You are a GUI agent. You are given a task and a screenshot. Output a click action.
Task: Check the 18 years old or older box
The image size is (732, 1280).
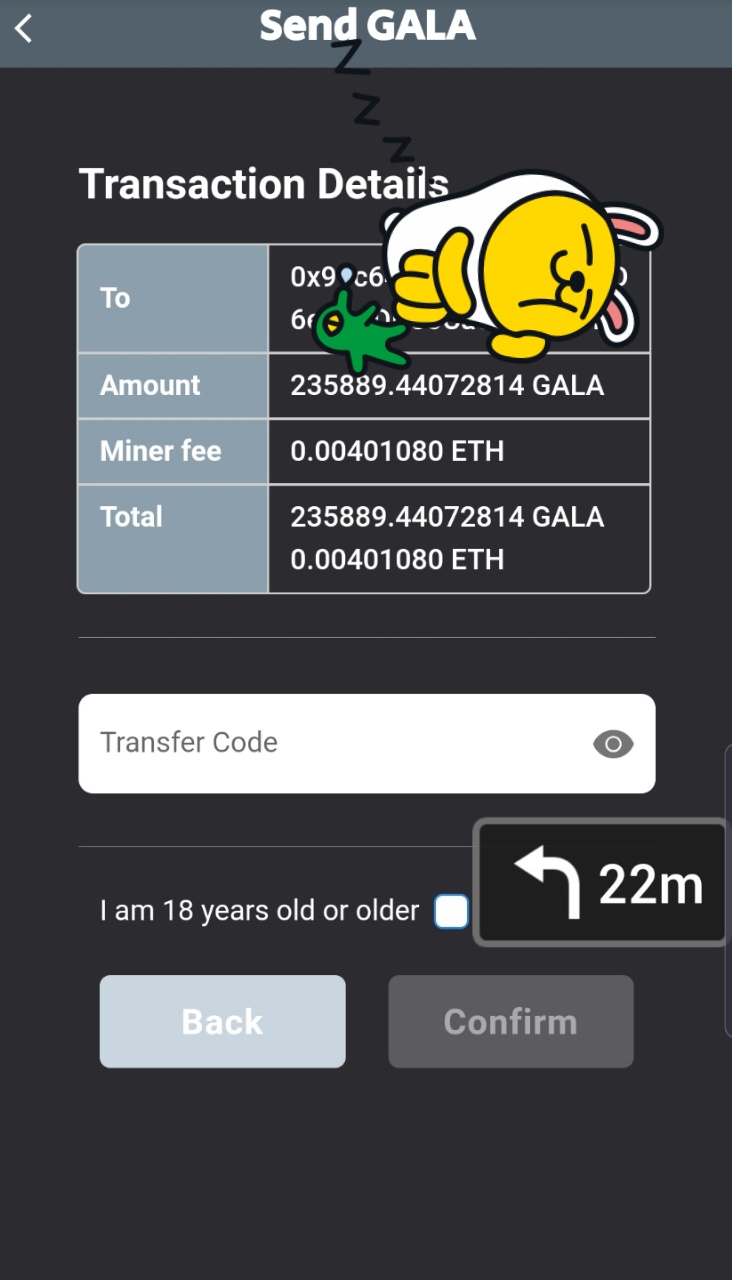click(x=451, y=911)
